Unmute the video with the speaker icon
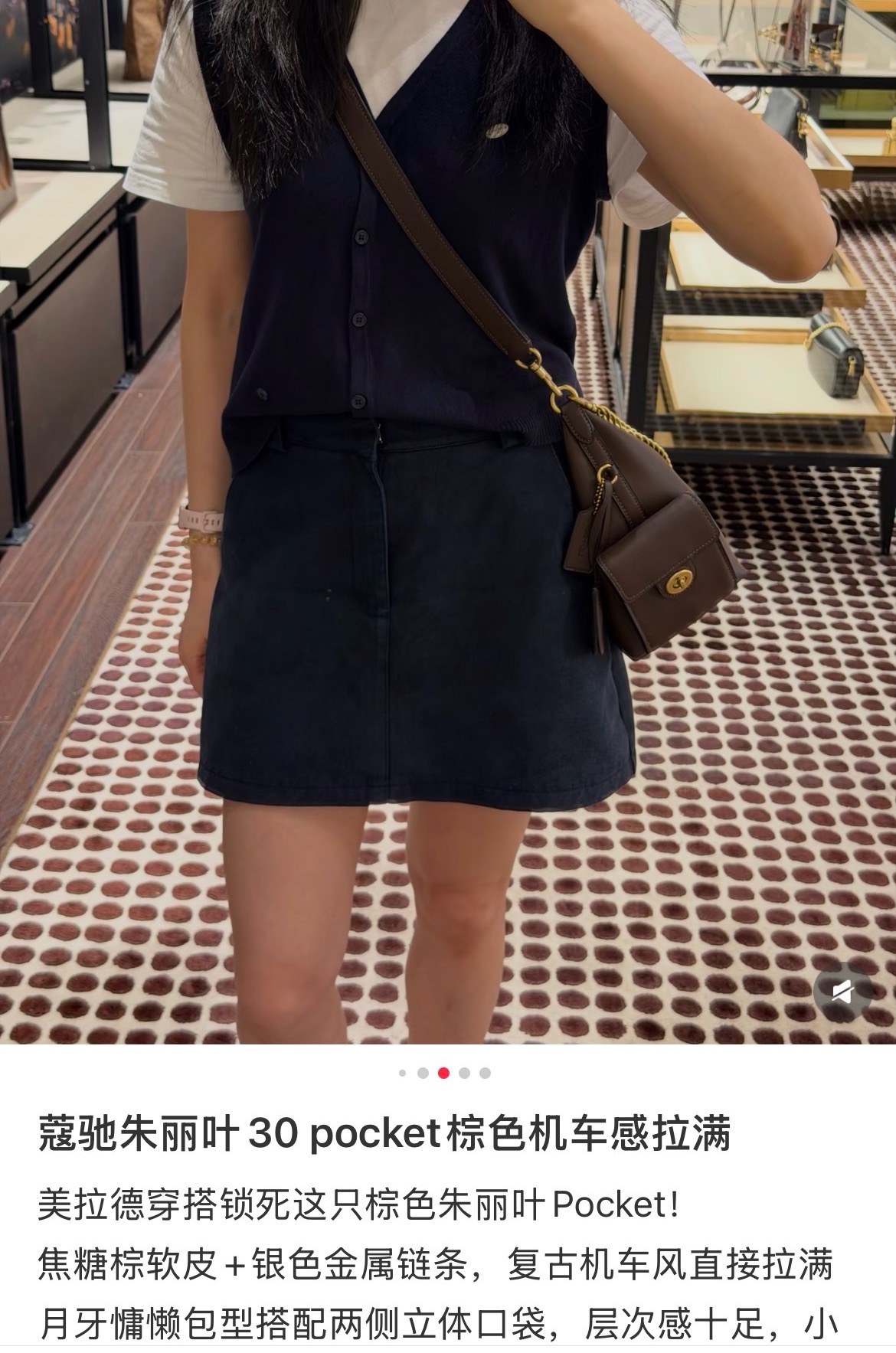 point(842,992)
